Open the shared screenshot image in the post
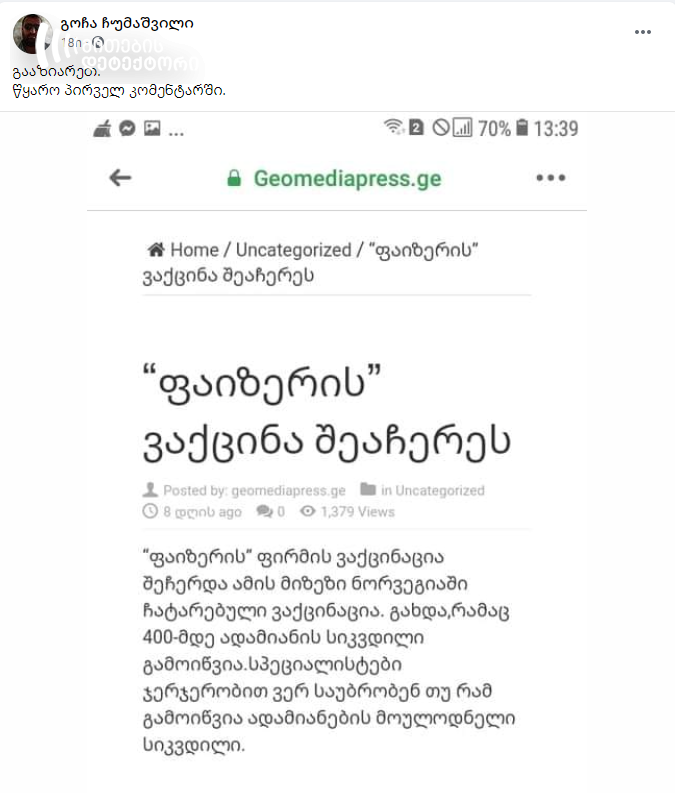Viewport: 675px width, 793px height. click(x=337, y=450)
